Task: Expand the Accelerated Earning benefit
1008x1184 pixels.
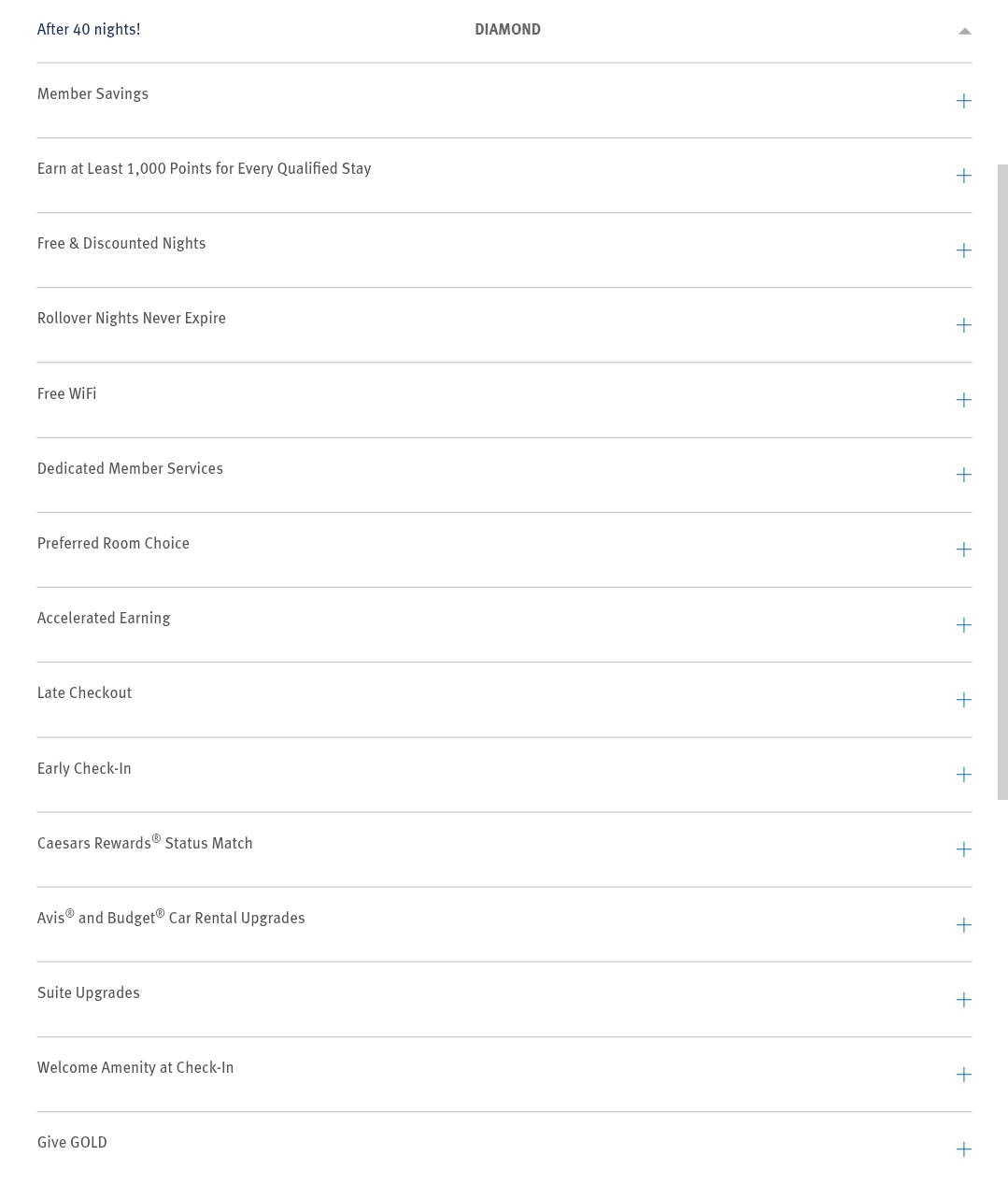Action: [964, 625]
